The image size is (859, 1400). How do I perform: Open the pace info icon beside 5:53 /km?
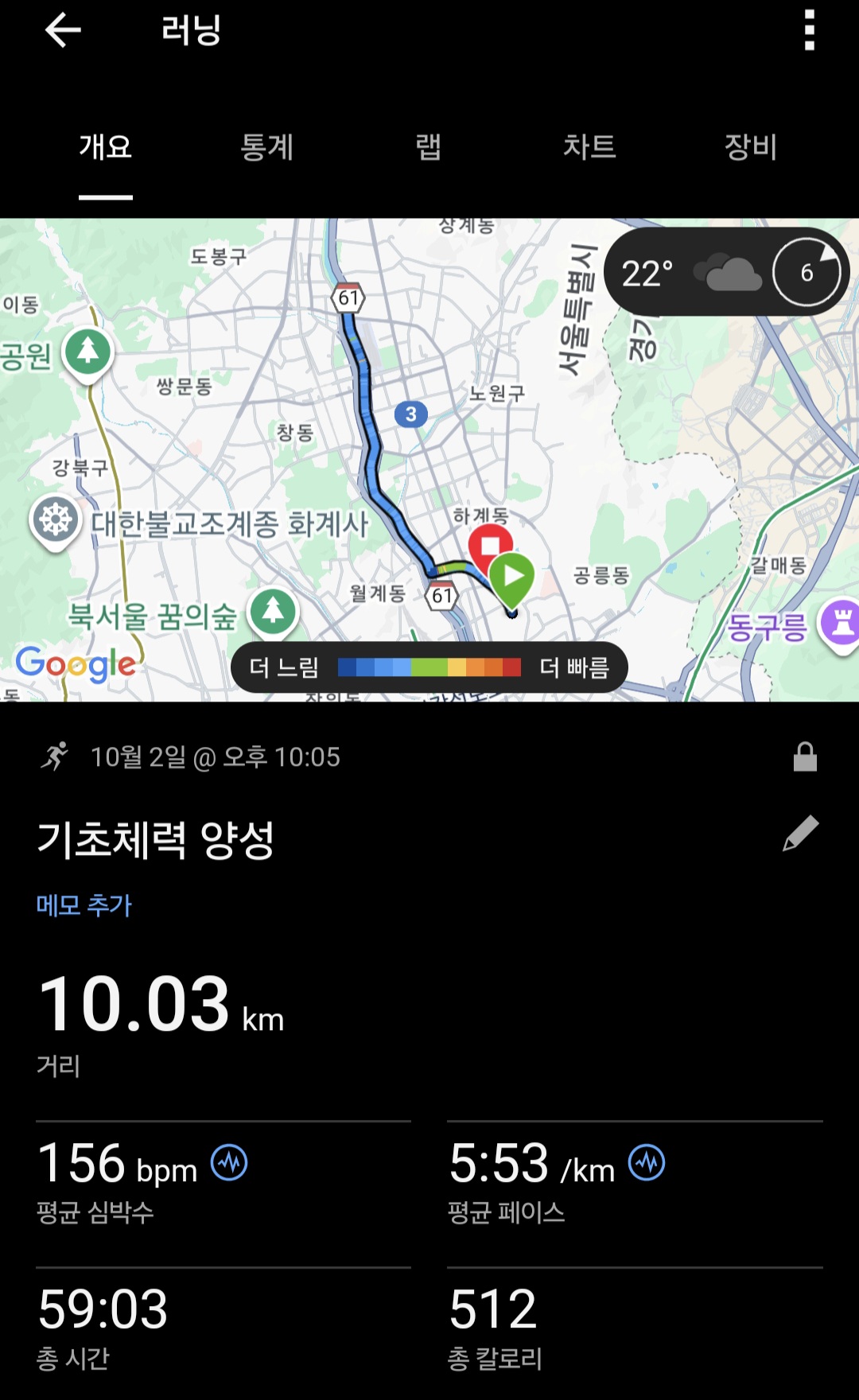(x=647, y=1163)
